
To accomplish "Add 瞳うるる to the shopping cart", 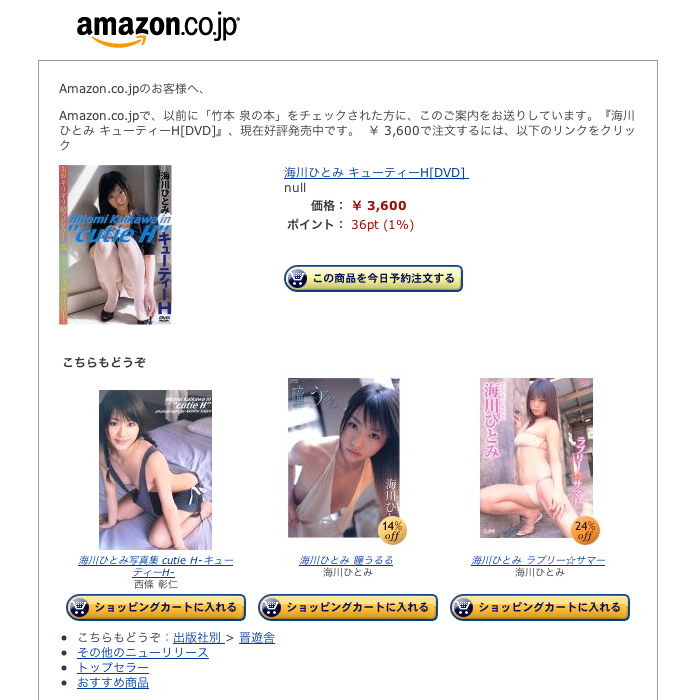I will tap(348, 607).
